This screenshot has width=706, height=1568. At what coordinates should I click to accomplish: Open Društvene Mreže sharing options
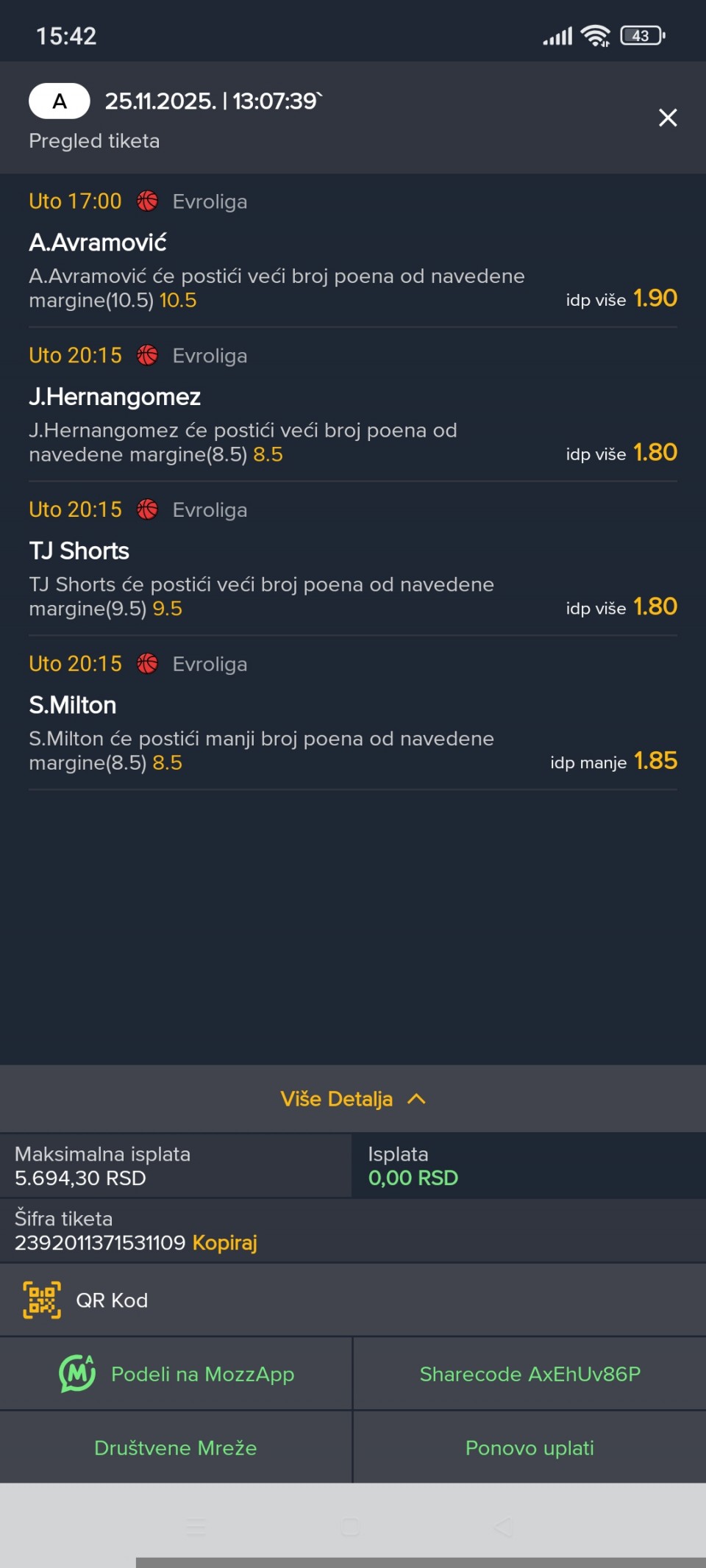click(176, 1448)
